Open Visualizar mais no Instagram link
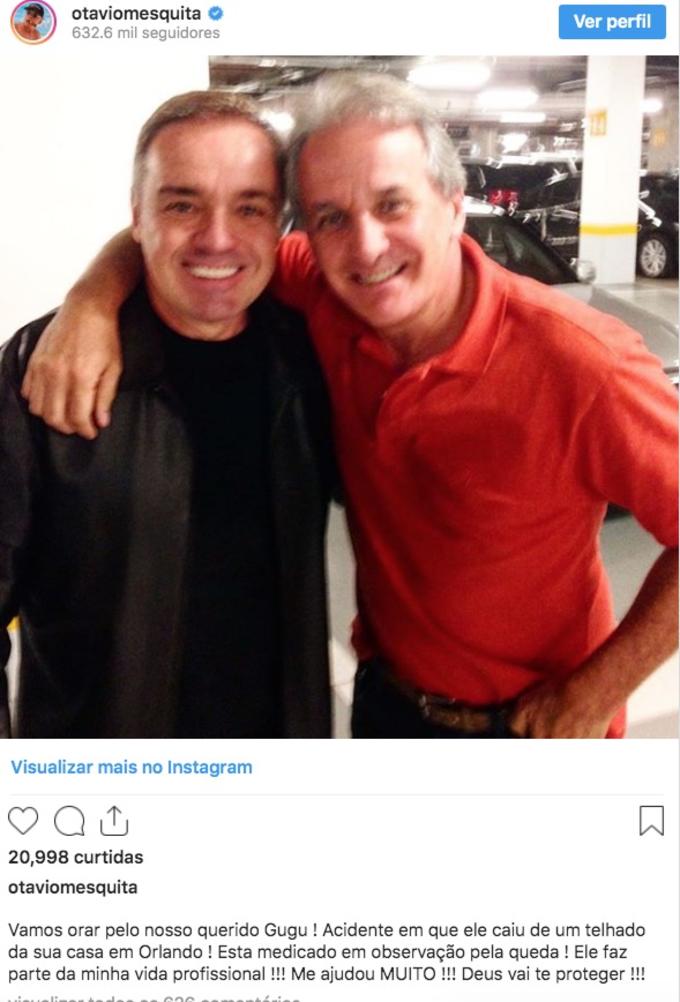Viewport: 680px width, 1002px height. pyautogui.click(x=131, y=767)
